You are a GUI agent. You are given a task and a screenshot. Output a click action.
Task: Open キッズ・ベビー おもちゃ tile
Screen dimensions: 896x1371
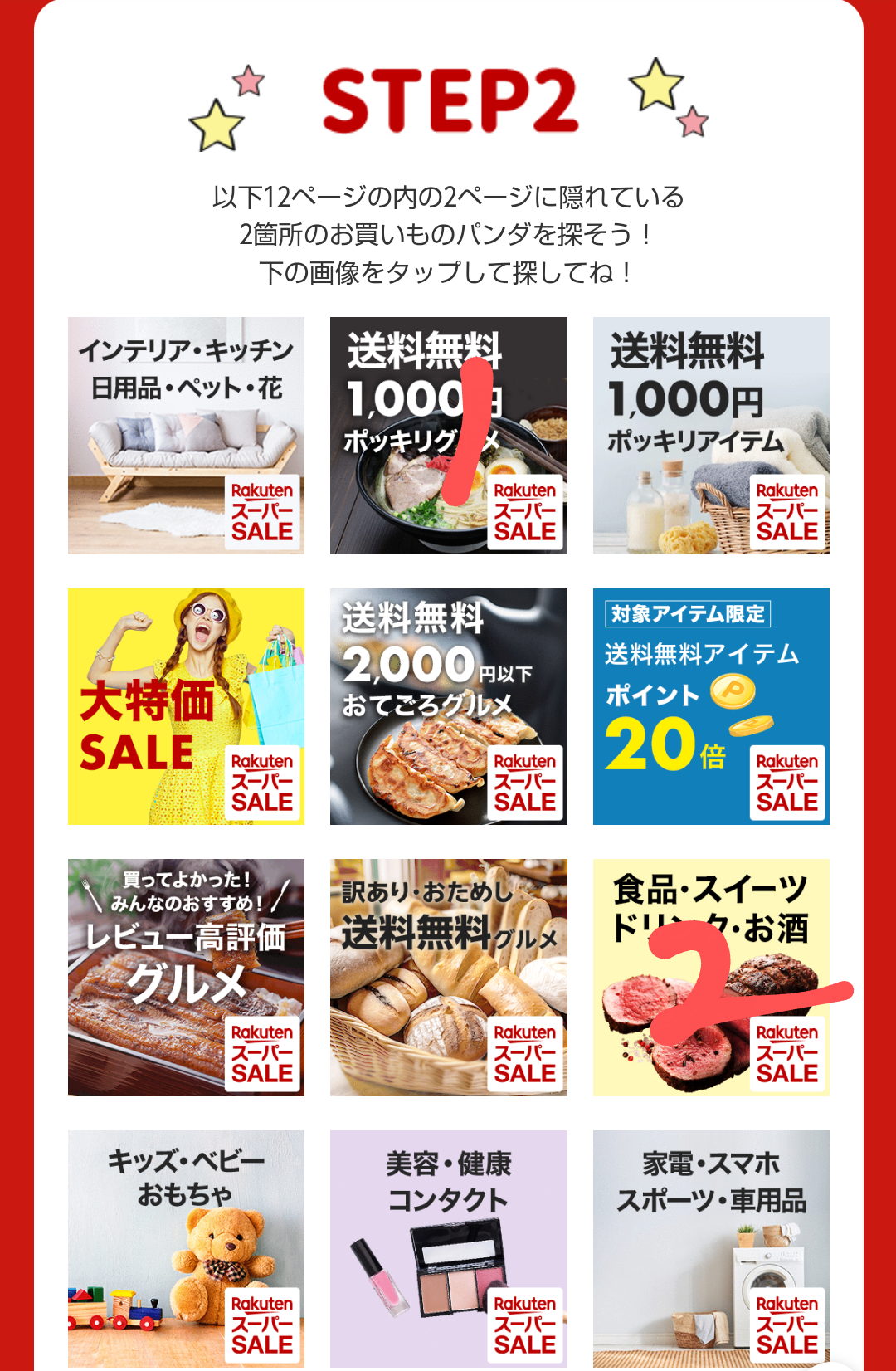click(186, 1247)
